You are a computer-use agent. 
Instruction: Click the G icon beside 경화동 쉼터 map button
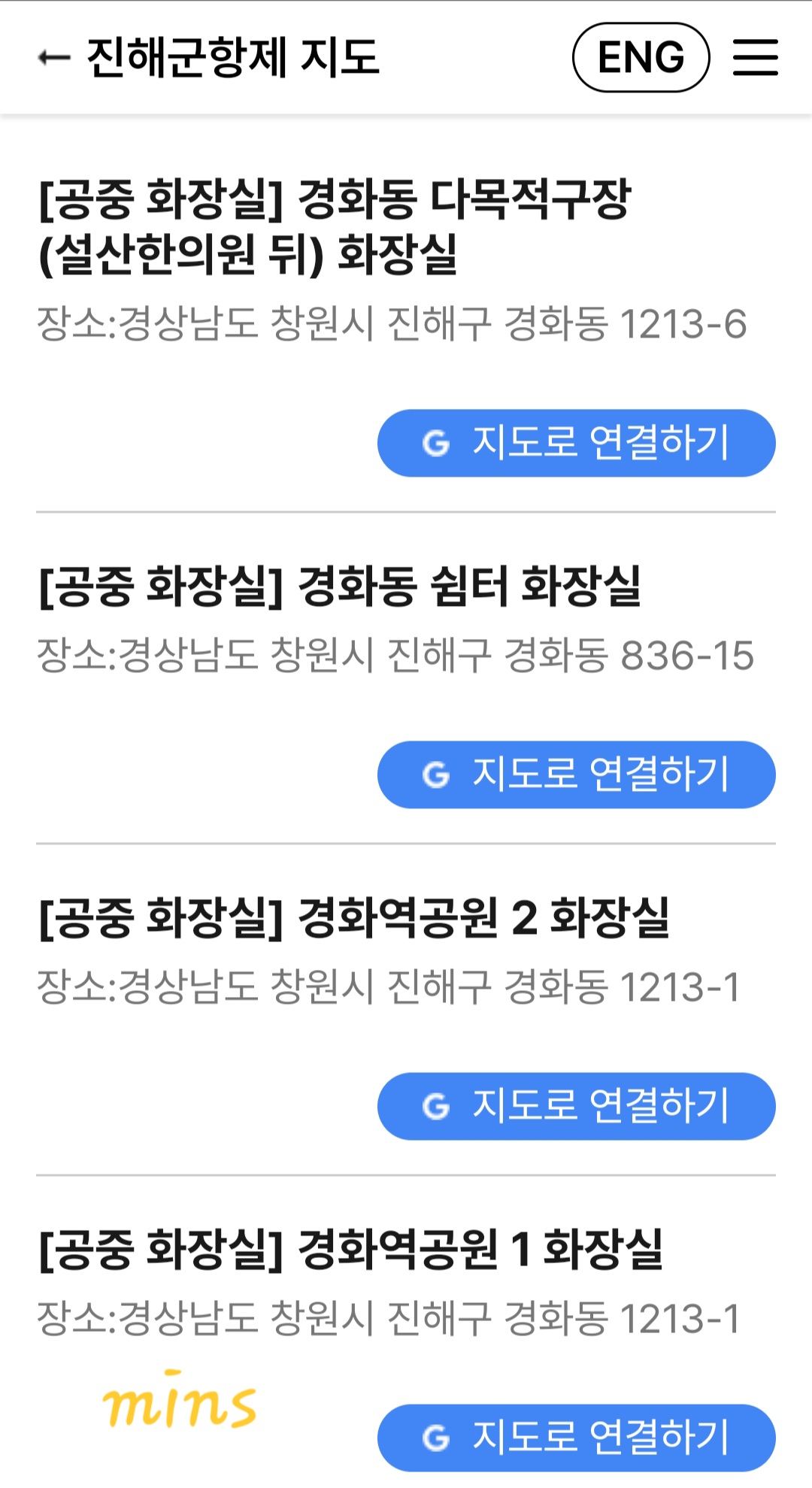[437, 774]
